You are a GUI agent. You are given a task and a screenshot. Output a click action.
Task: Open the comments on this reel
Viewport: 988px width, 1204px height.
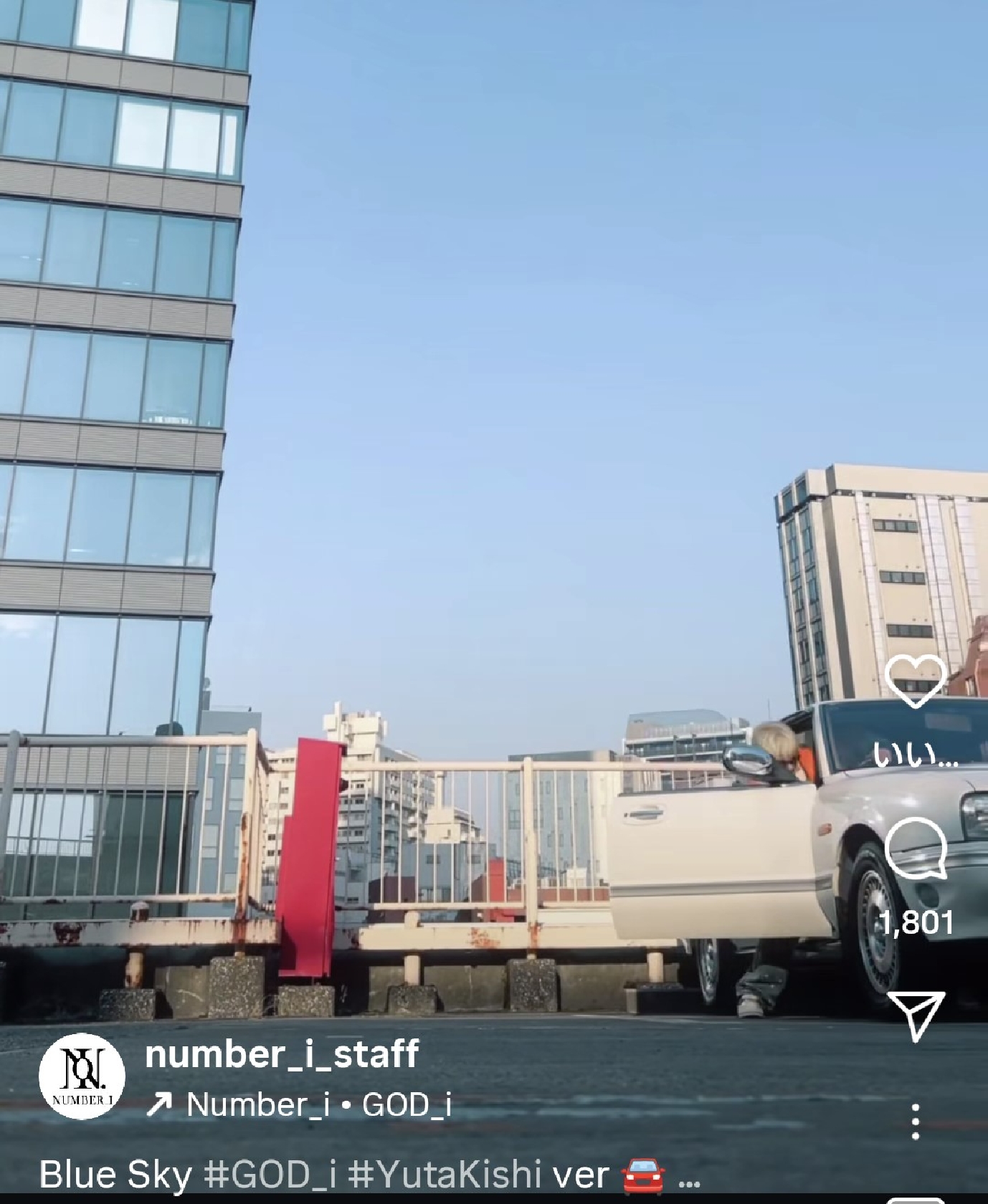(916, 849)
